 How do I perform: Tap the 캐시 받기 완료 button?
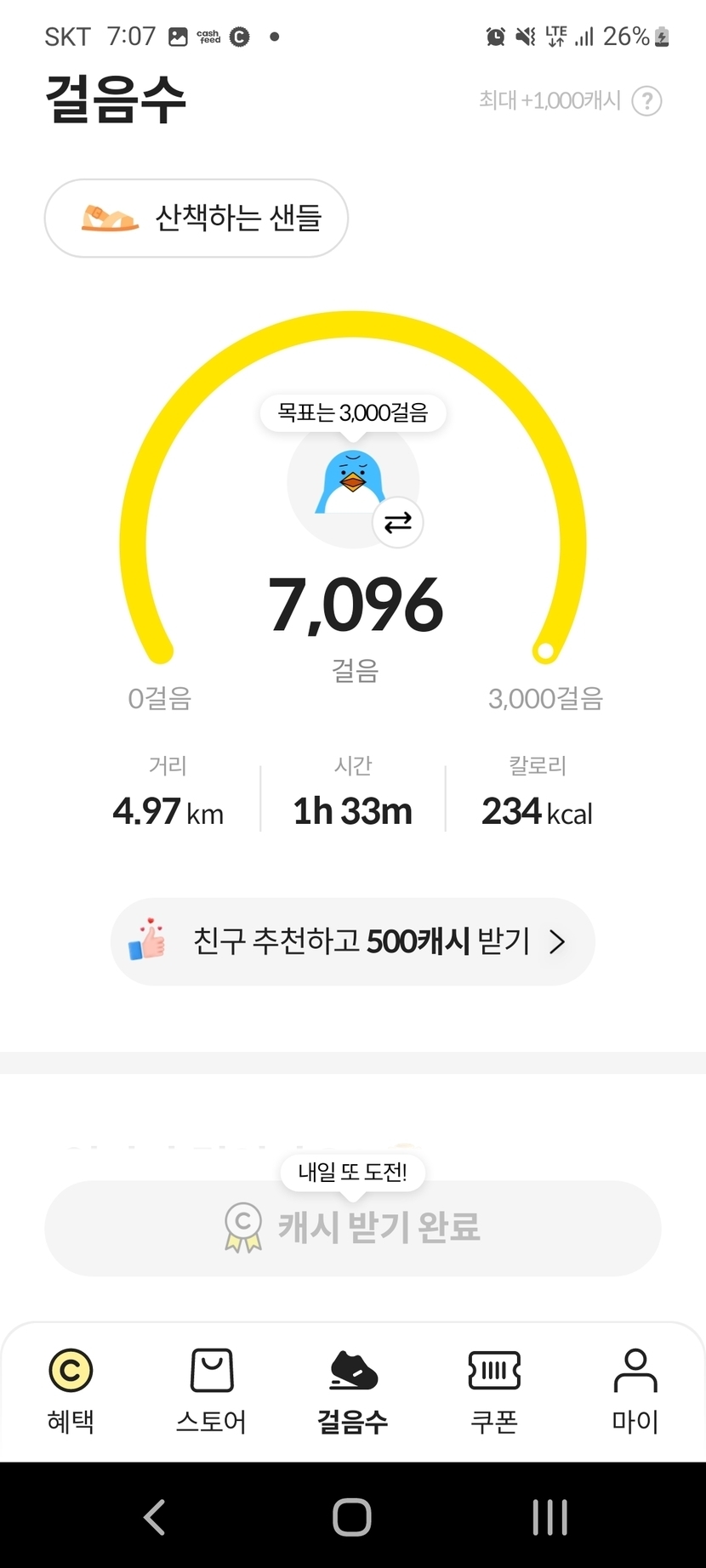(x=352, y=1228)
